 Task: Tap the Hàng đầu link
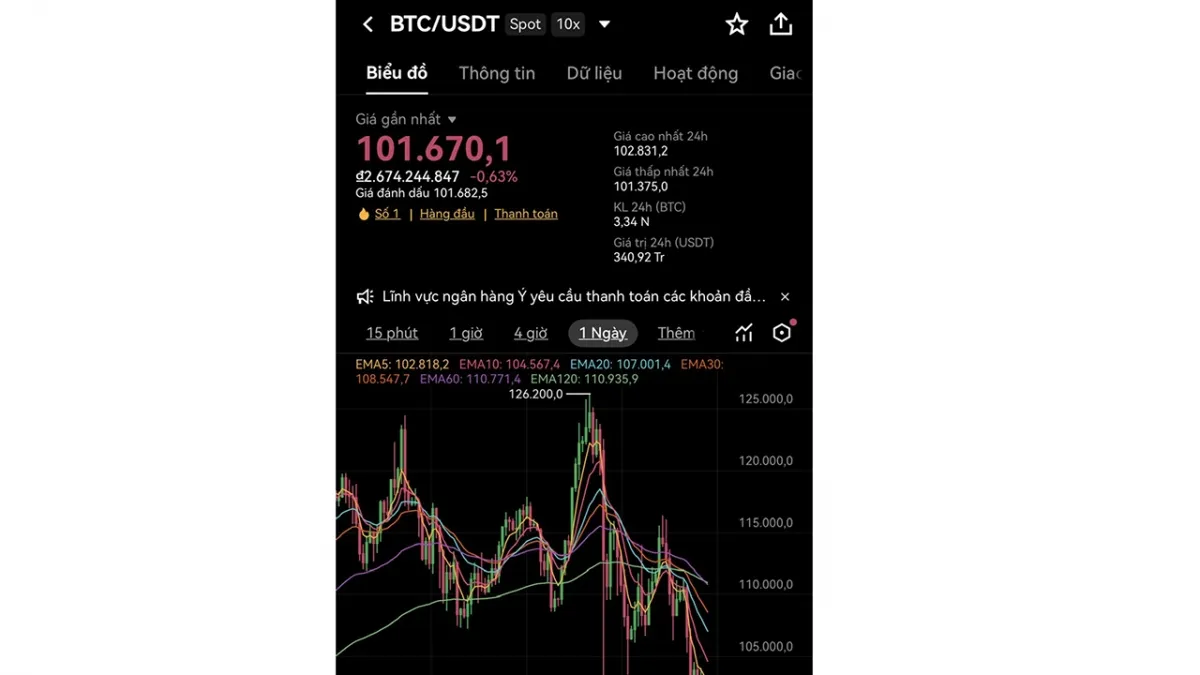tap(447, 214)
